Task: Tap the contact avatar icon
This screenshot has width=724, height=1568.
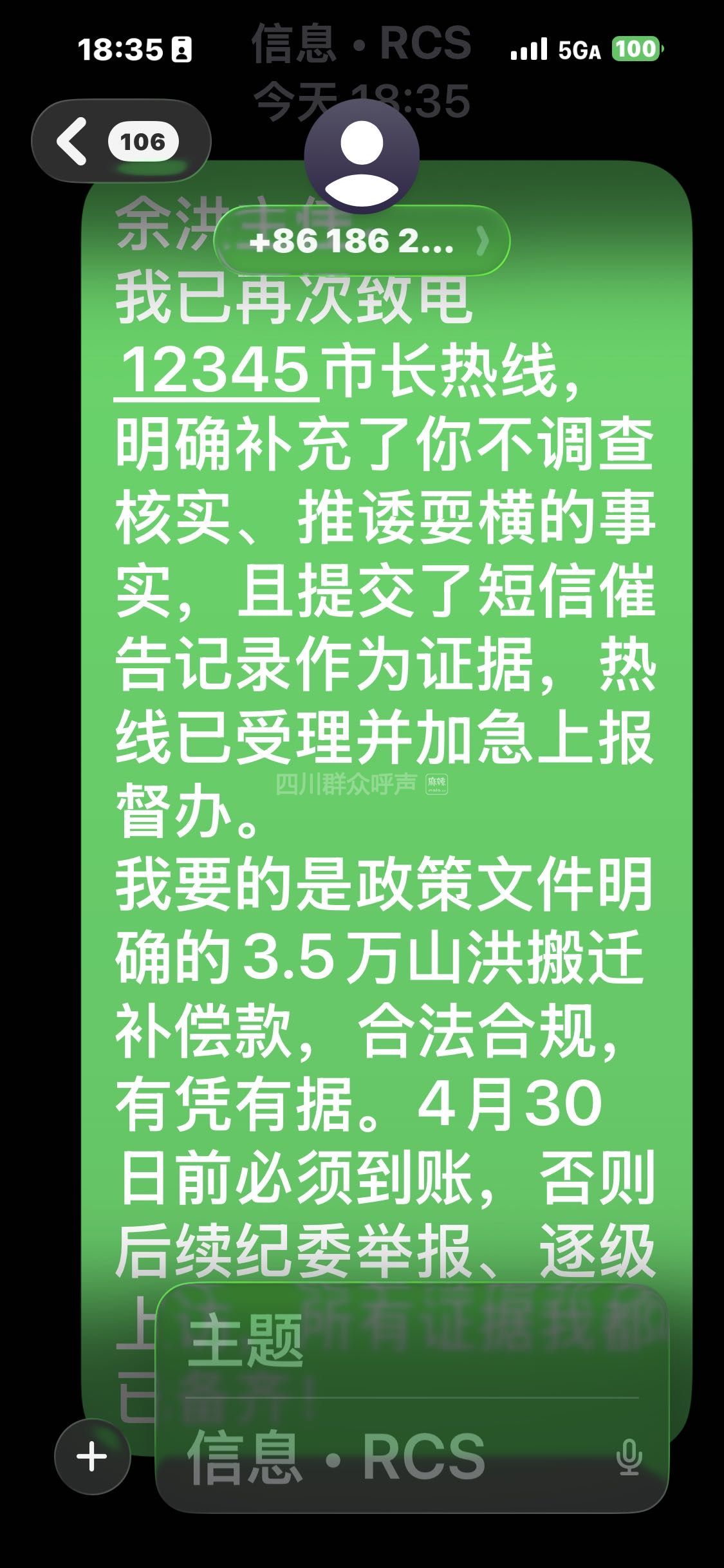Action: [362, 157]
